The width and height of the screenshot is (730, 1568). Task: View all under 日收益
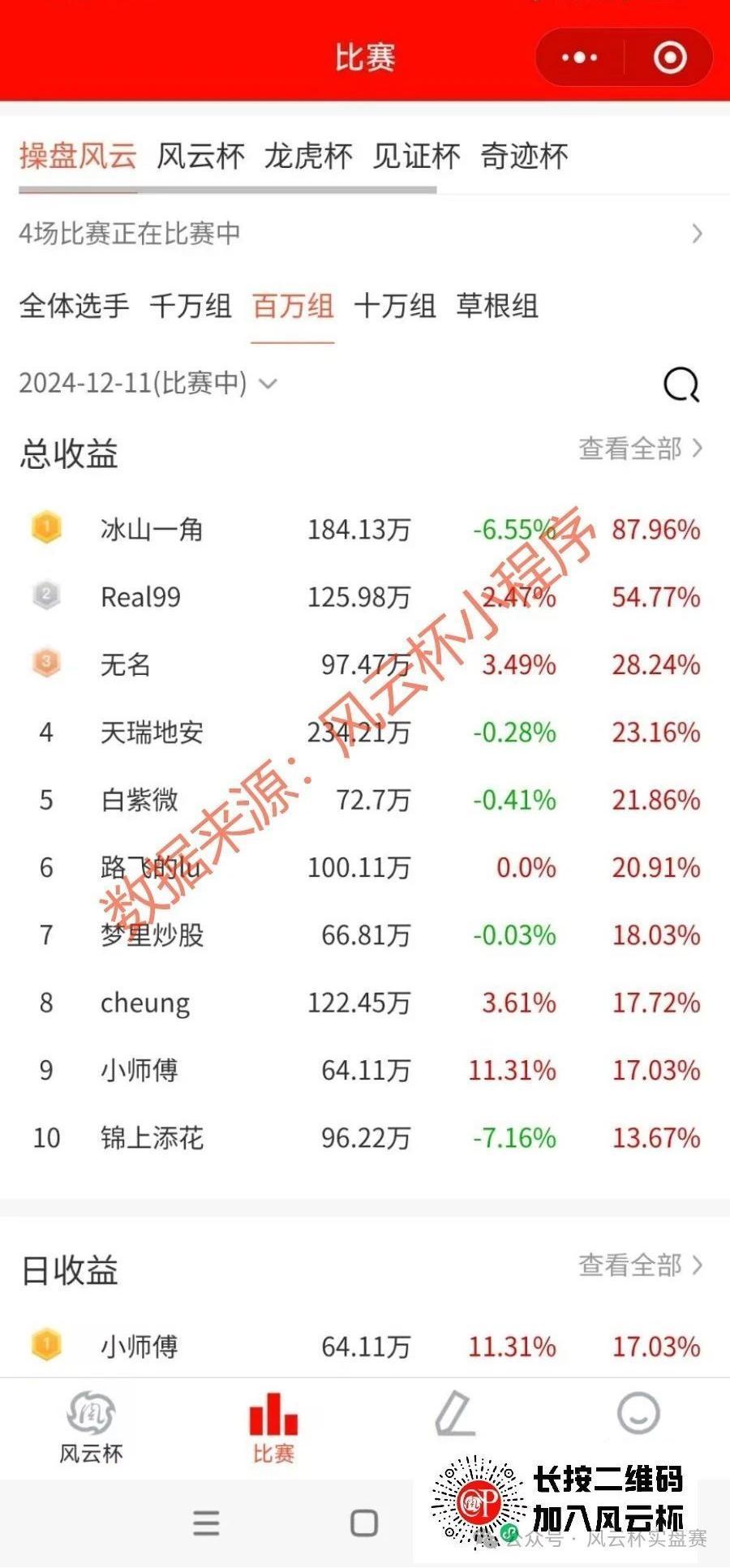click(x=640, y=1265)
